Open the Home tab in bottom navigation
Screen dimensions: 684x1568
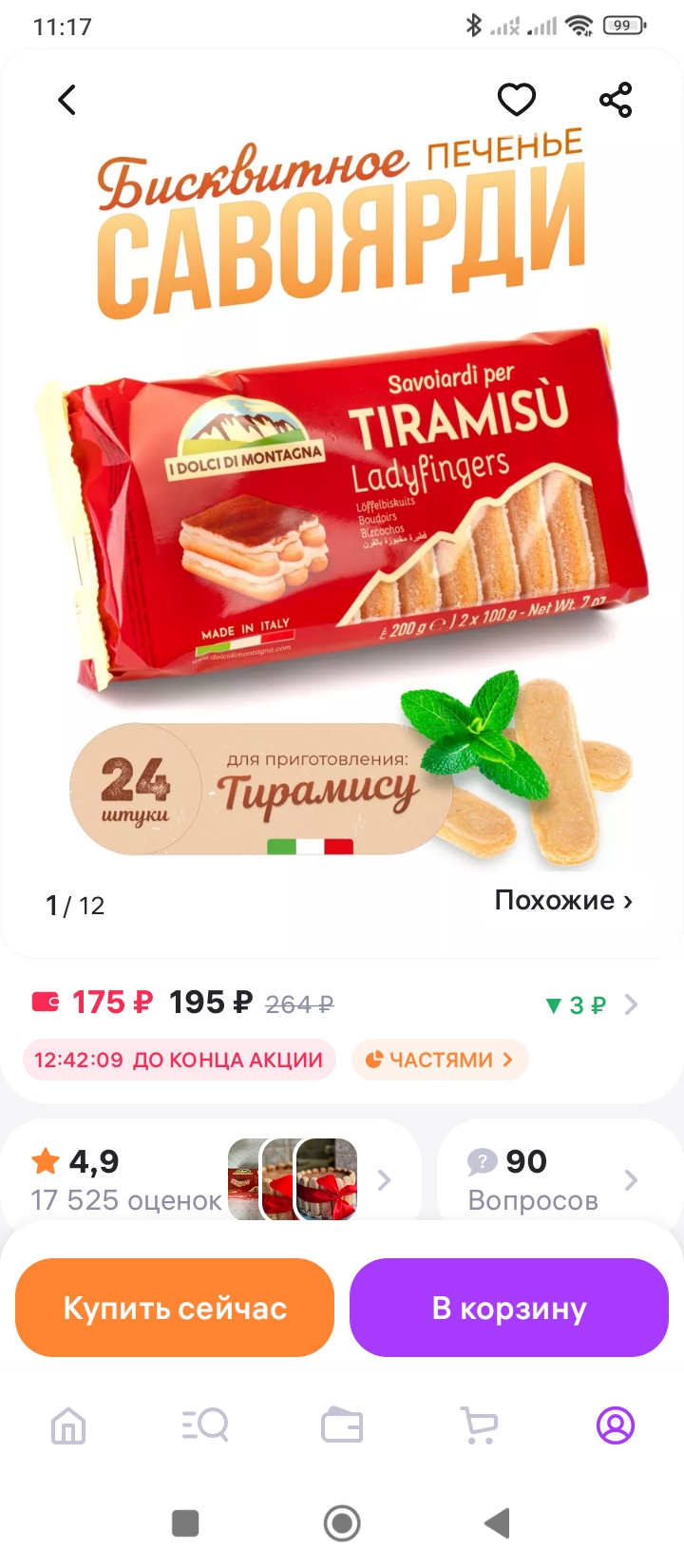(67, 1425)
